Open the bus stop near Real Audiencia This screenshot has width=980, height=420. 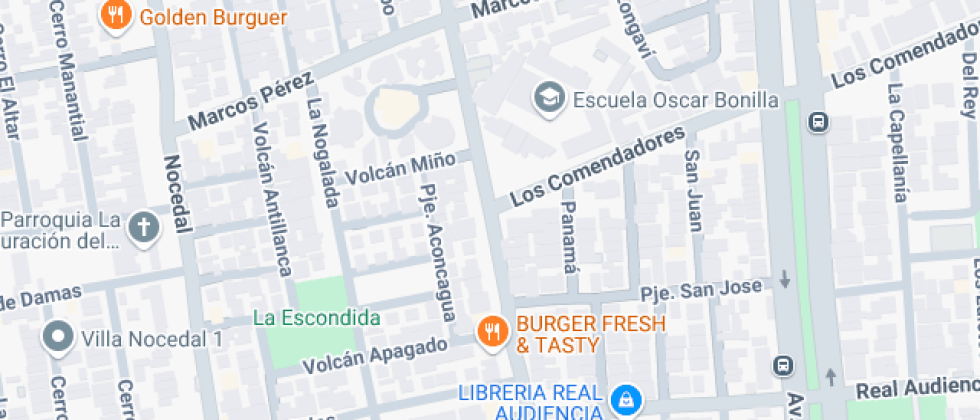point(785,366)
